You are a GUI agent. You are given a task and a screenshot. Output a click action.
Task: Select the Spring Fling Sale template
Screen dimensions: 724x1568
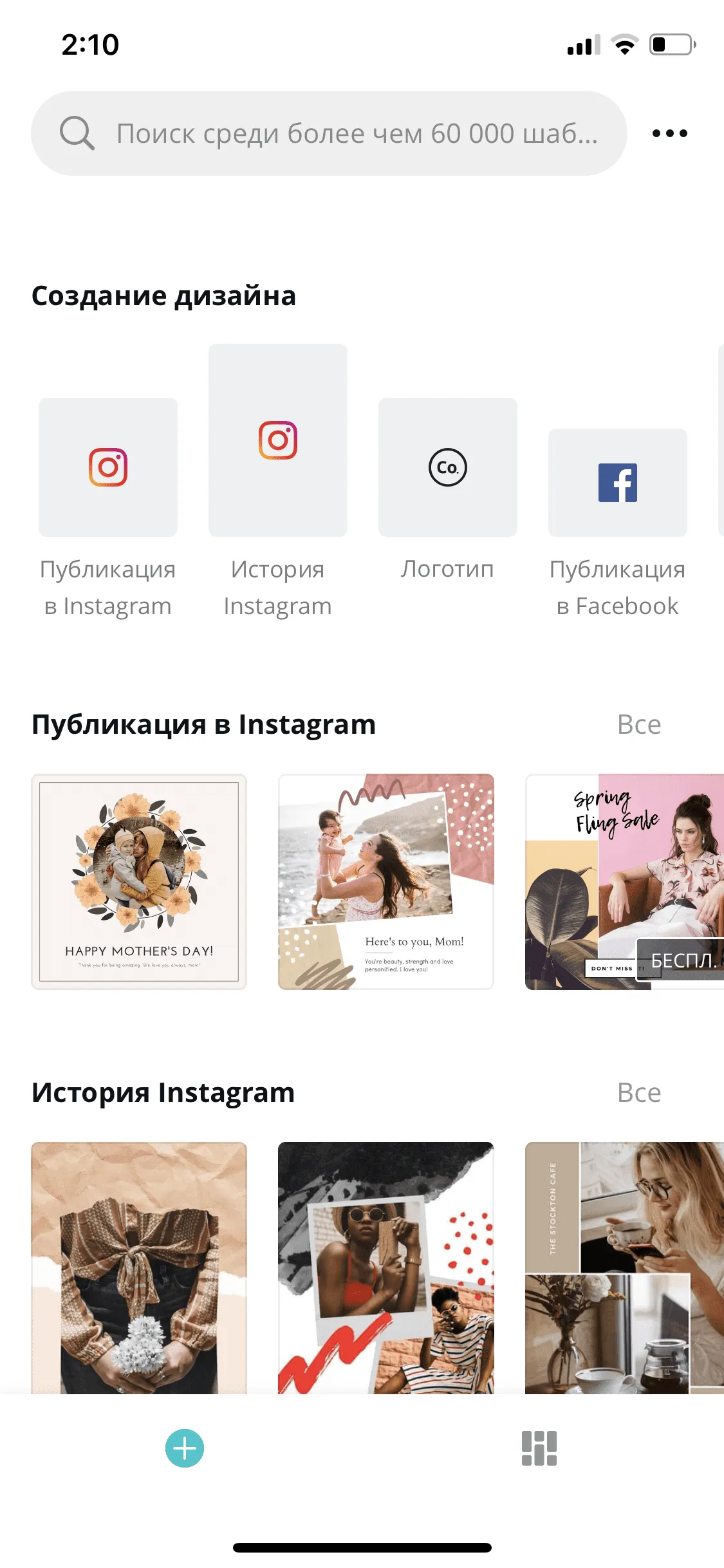pyautogui.click(x=624, y=882)
